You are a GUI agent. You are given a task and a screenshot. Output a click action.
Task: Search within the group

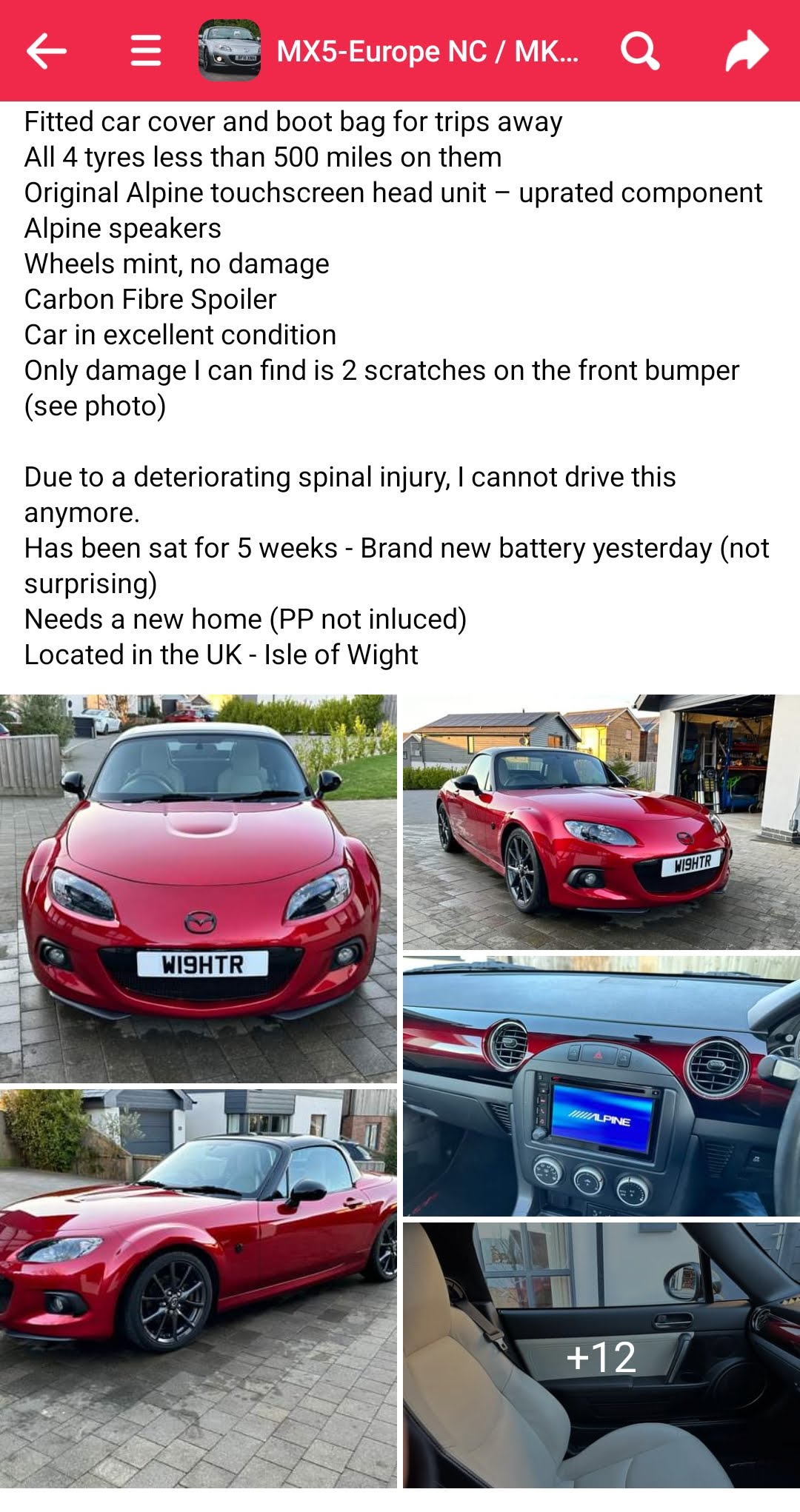click(x=640, y=51)
